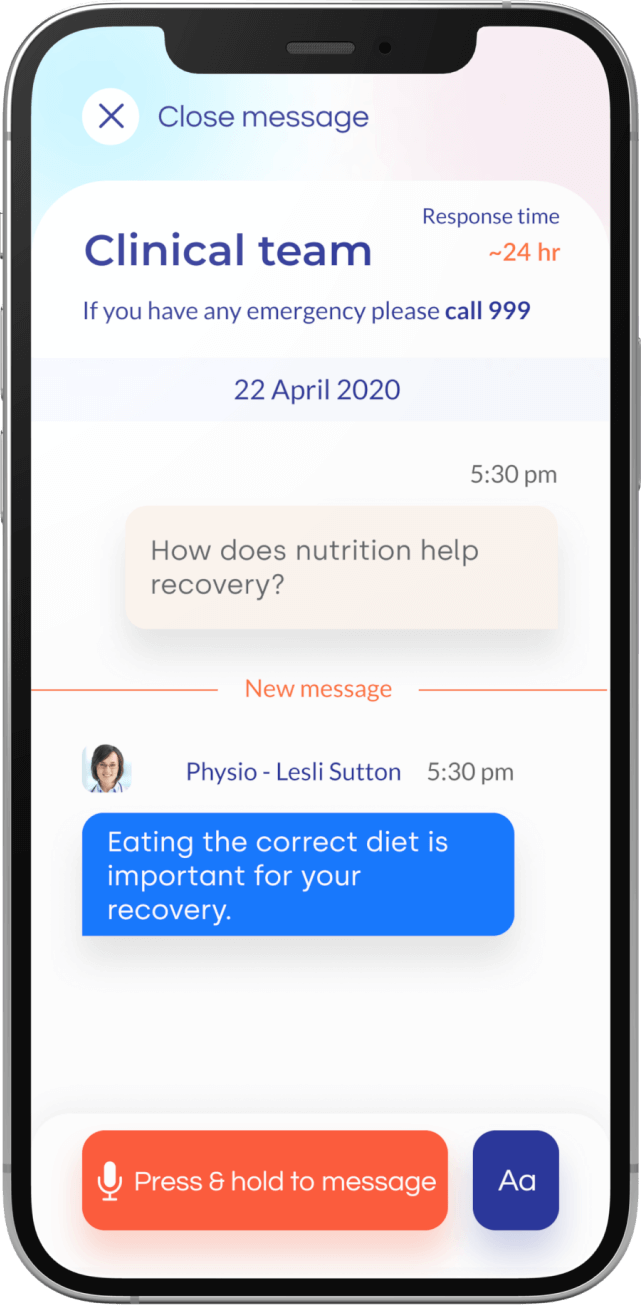Close the message with the X button
Image resolution: width=643 pixels, height=1307 pixels.
111,117
